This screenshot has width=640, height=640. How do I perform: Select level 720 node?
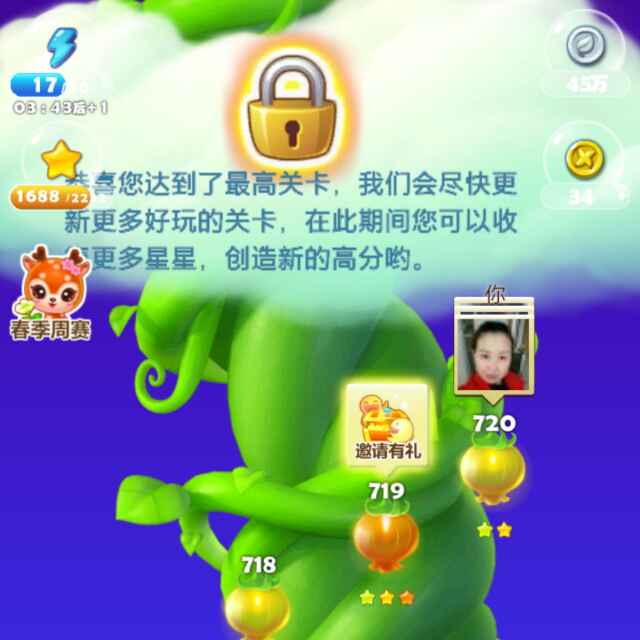492,467
